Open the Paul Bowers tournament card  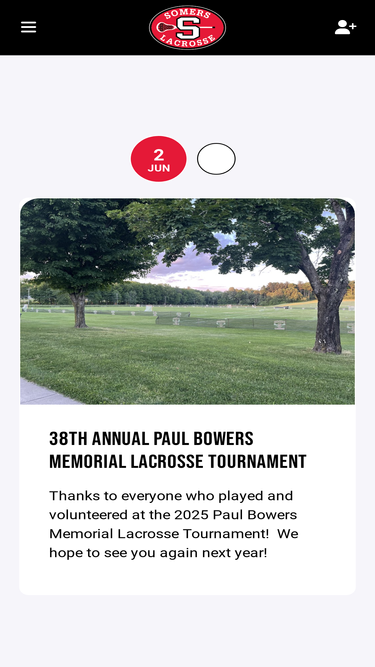pyautogui.click(x=188, y=396)
